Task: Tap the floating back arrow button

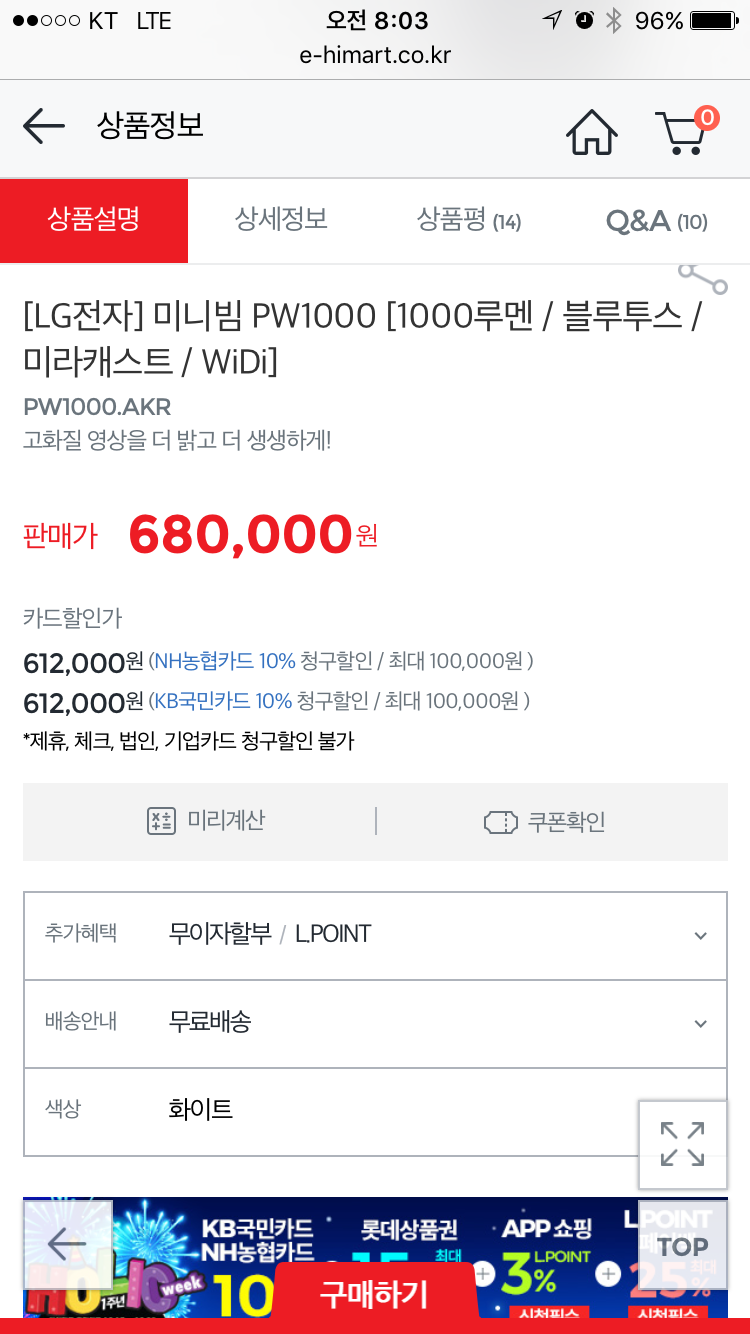Action: [x=68, y=1244]
